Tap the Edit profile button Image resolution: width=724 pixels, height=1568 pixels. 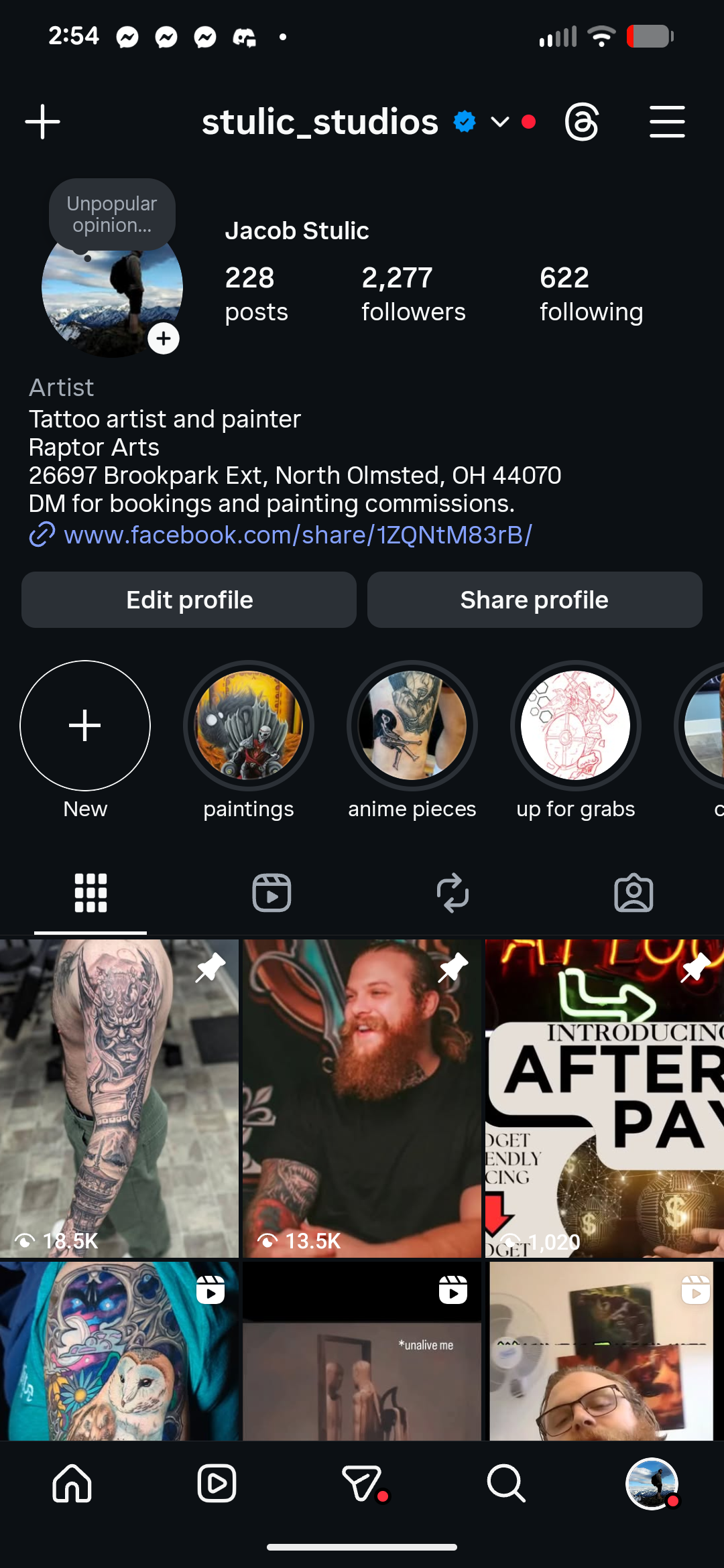[x=188, y=600]
